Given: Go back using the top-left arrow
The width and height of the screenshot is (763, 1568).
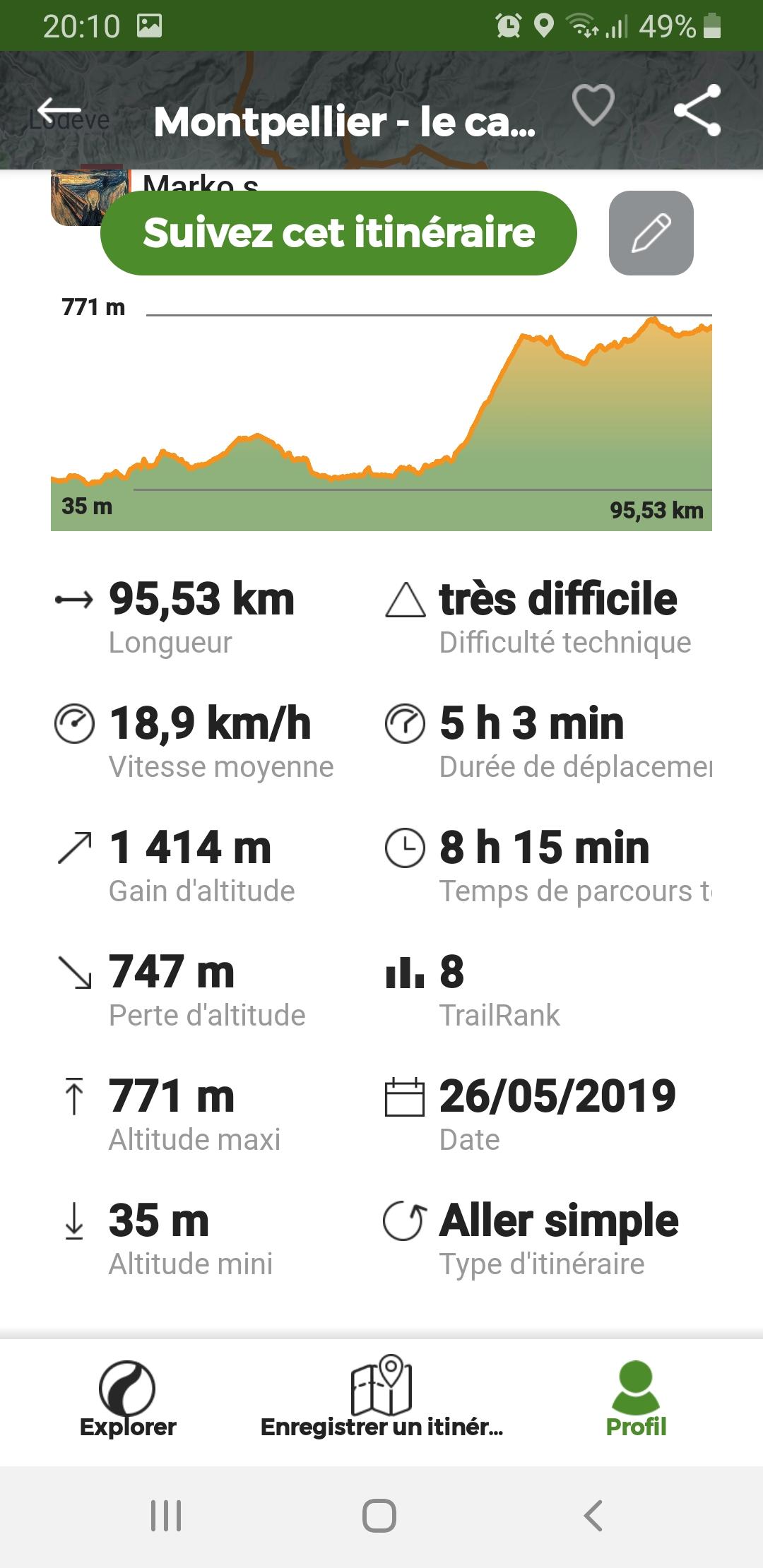Looking at the screenshot, I should [59, 110].
